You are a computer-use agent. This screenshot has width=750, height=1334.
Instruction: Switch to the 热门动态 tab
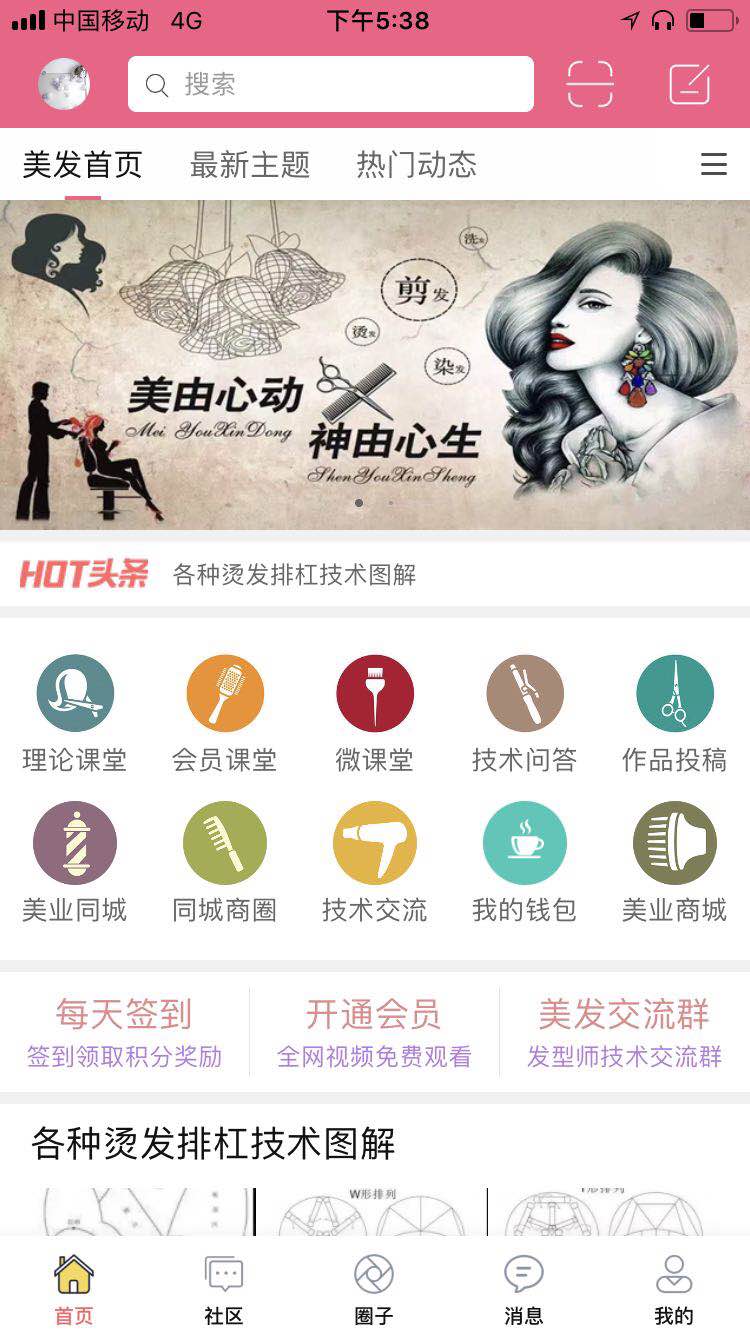point(416,164)
